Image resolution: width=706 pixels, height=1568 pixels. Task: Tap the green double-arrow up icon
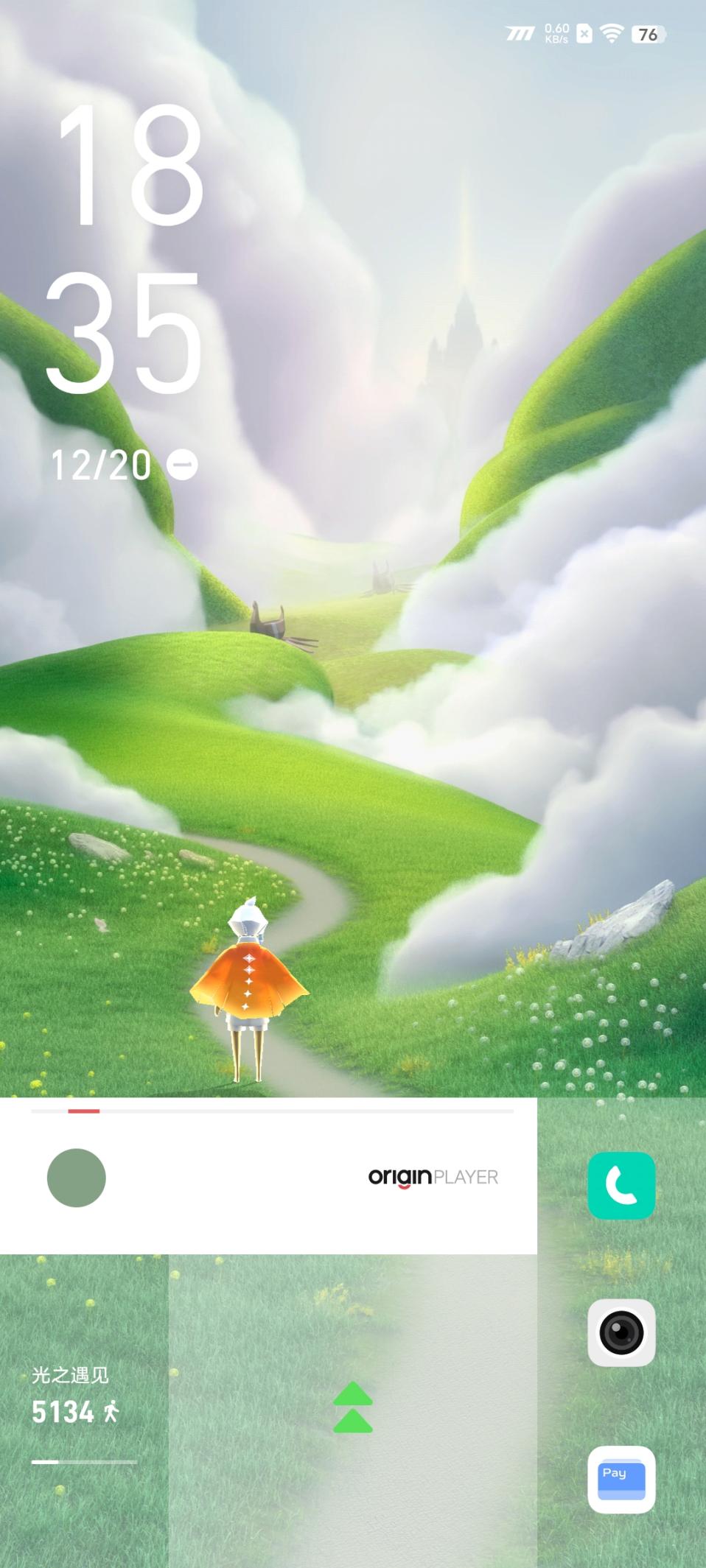[353, 1407]
